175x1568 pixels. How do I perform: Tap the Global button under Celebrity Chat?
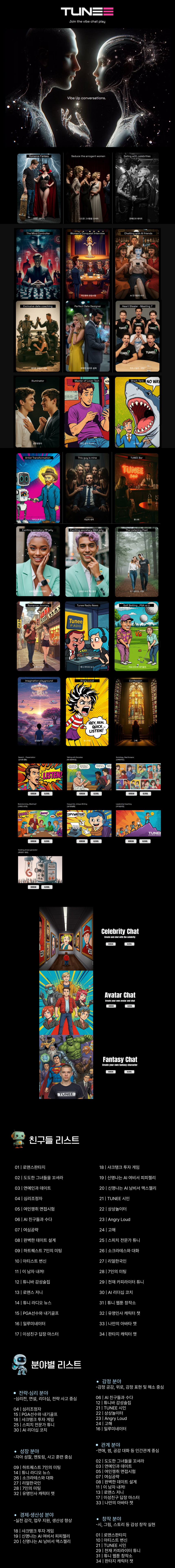(129, 944)
